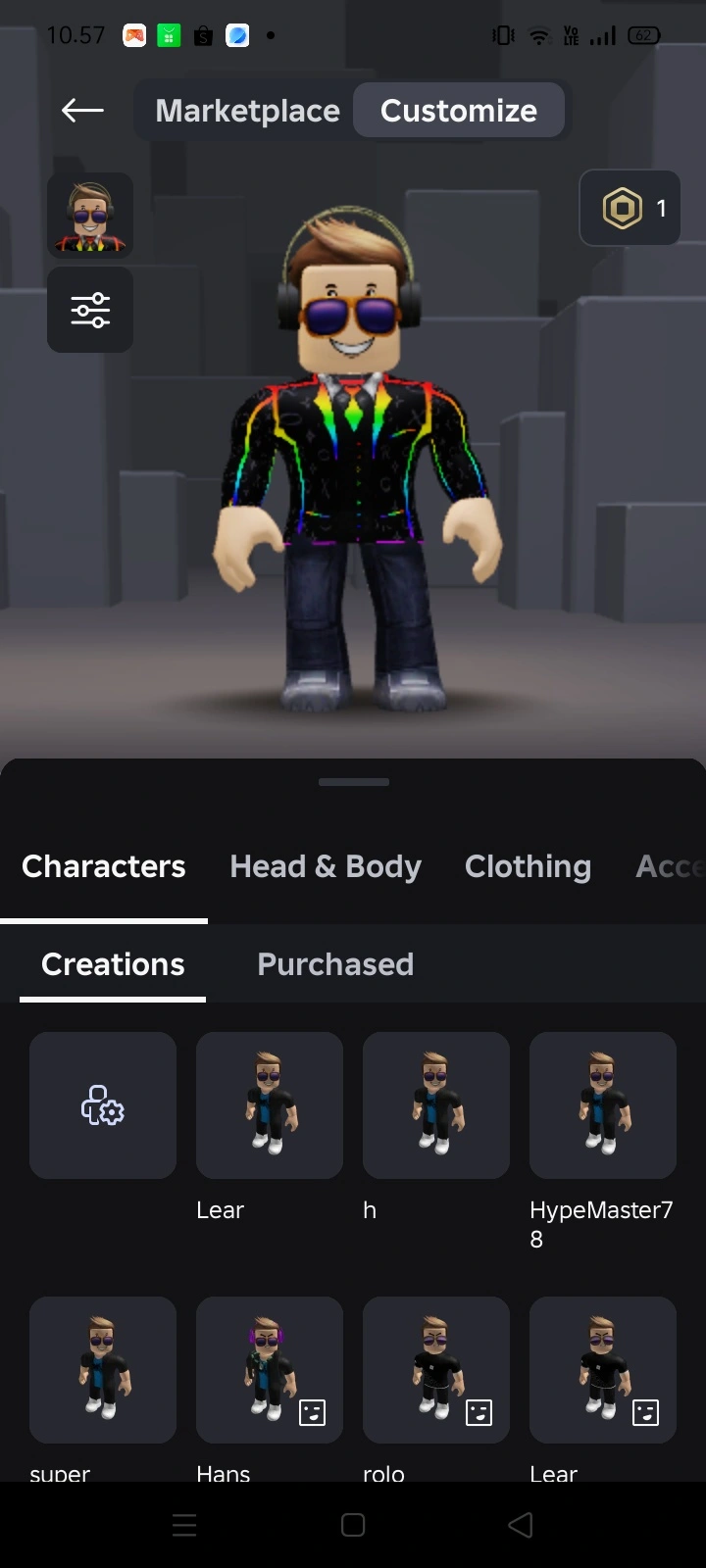Equip the character named h
This screenshot has width=706, height=1568.
(436, 1105)
